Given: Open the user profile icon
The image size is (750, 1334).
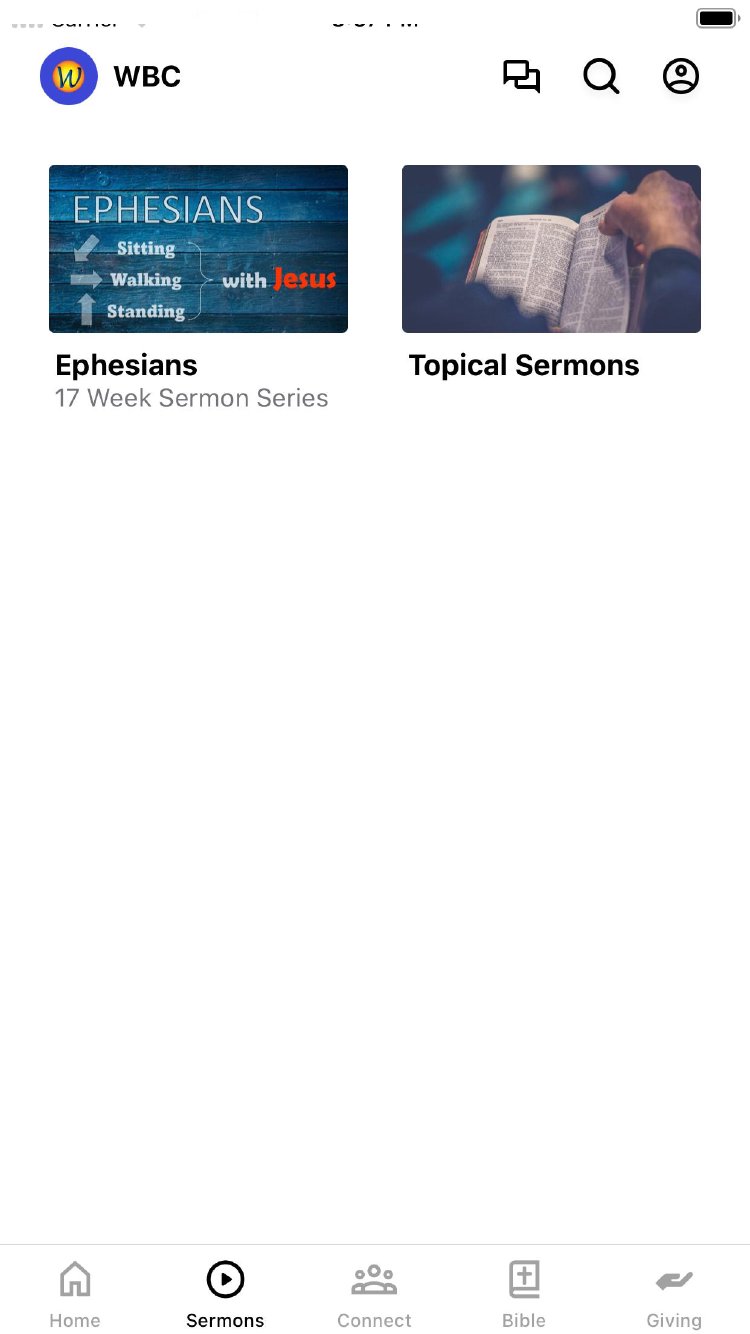Looking at the screenshot, I should (x=681, y=77).
